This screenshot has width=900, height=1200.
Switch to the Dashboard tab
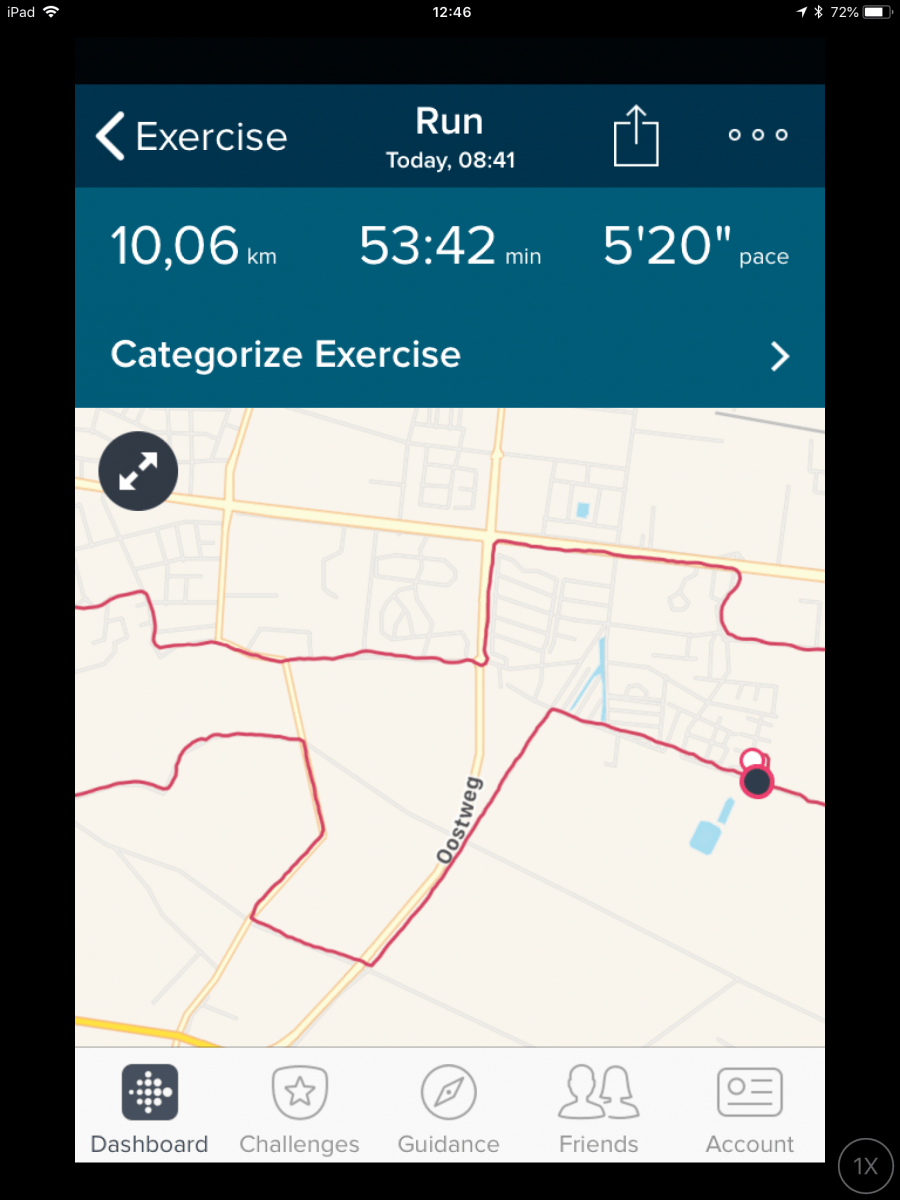(x=150, y=1108)
